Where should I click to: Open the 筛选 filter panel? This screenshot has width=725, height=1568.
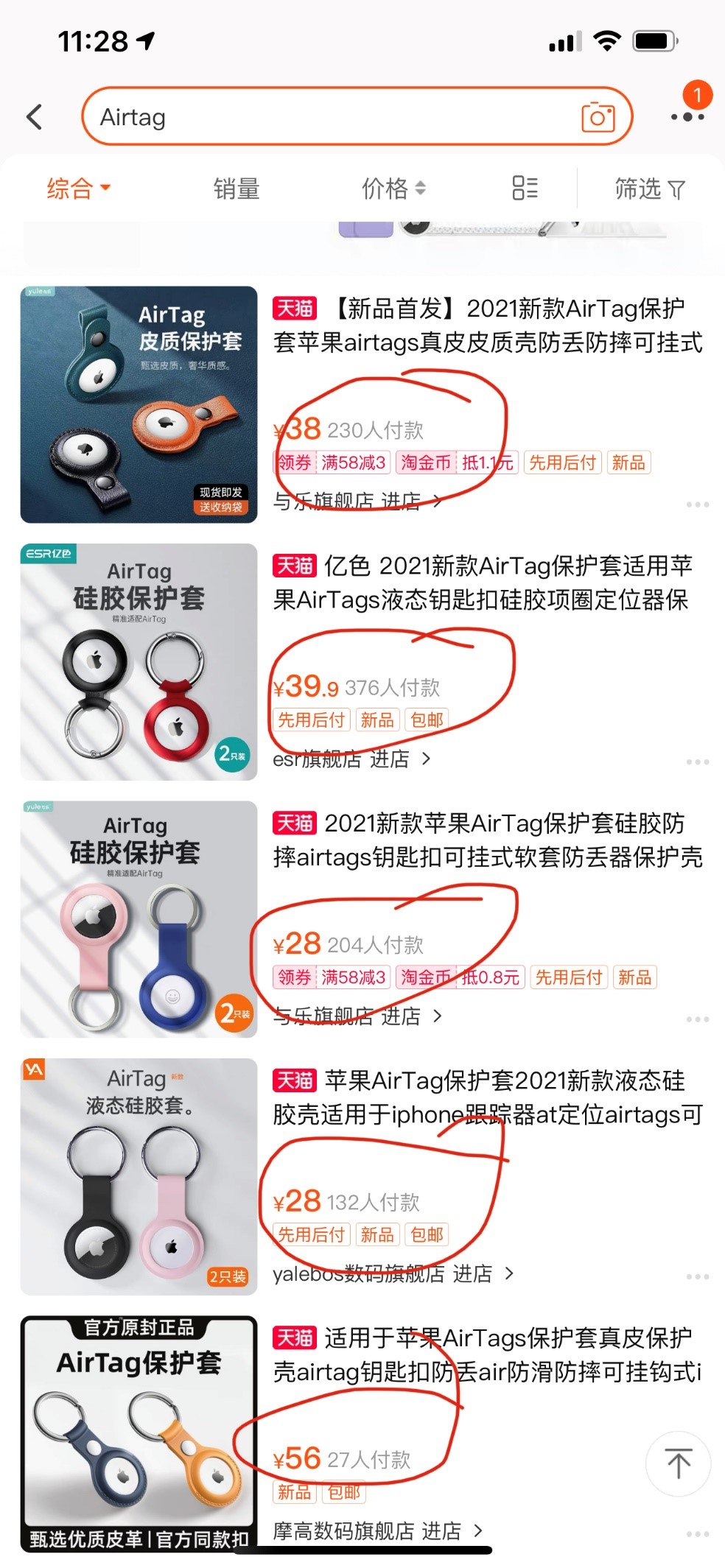click(649, 189)
